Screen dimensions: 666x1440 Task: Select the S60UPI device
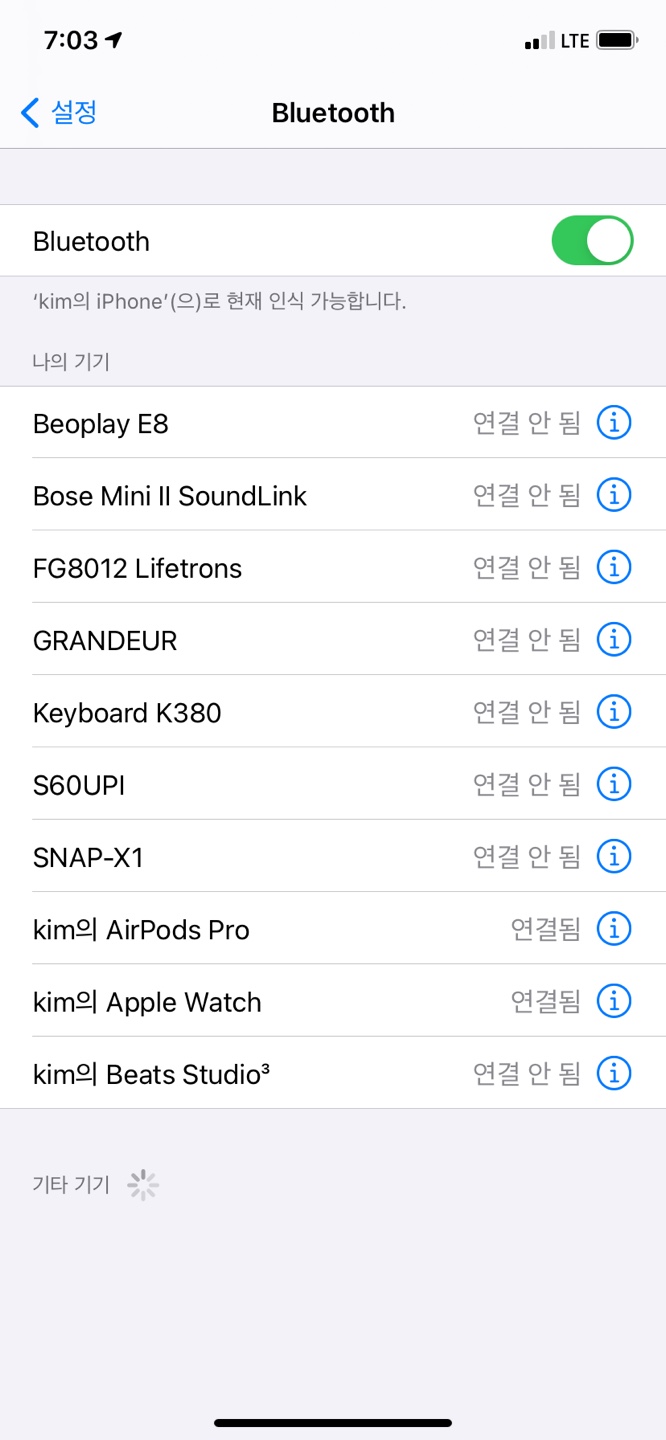333,784
